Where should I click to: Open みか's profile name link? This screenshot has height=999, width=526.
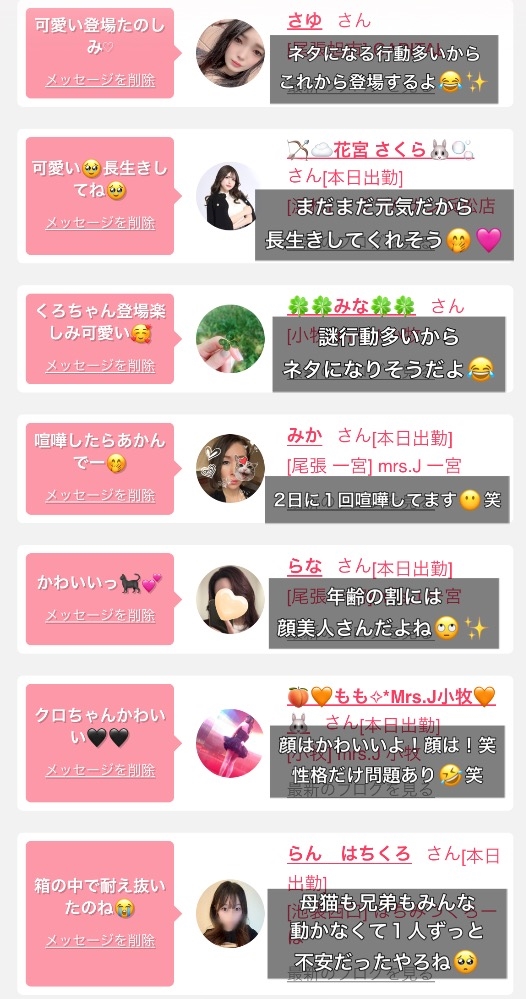(x=304, y=436)
